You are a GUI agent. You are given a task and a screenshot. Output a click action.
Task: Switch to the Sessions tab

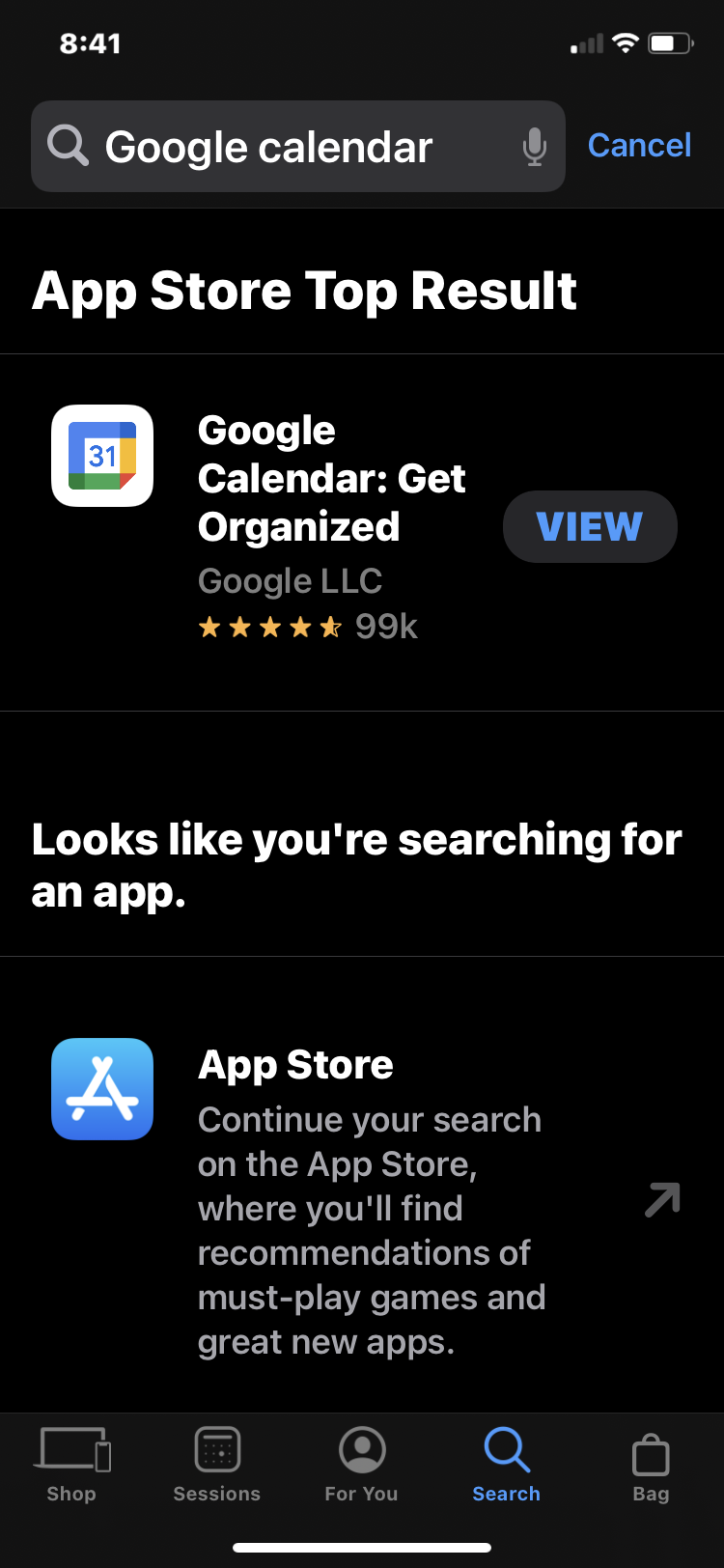tap(217, 1464)
